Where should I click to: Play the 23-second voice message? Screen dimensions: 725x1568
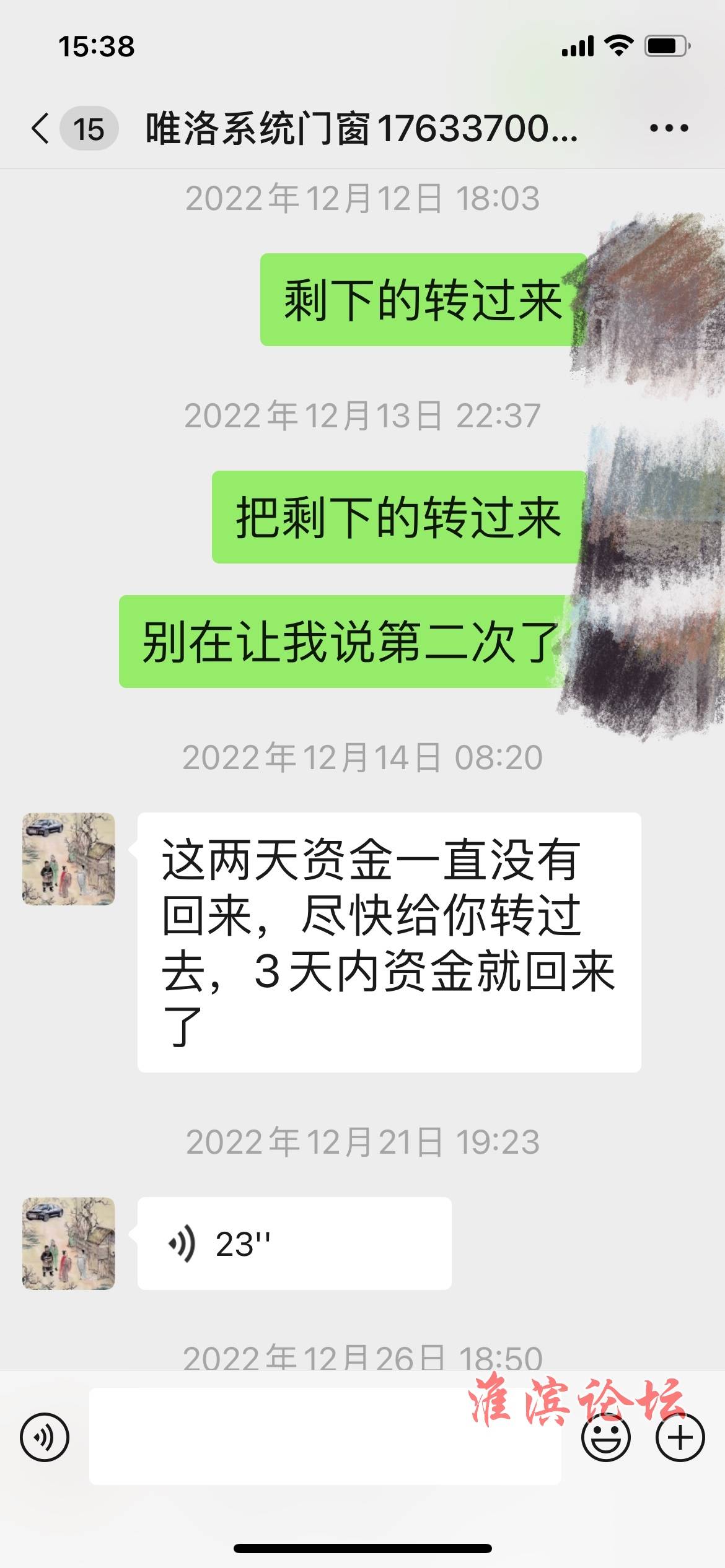(294, 1244)
